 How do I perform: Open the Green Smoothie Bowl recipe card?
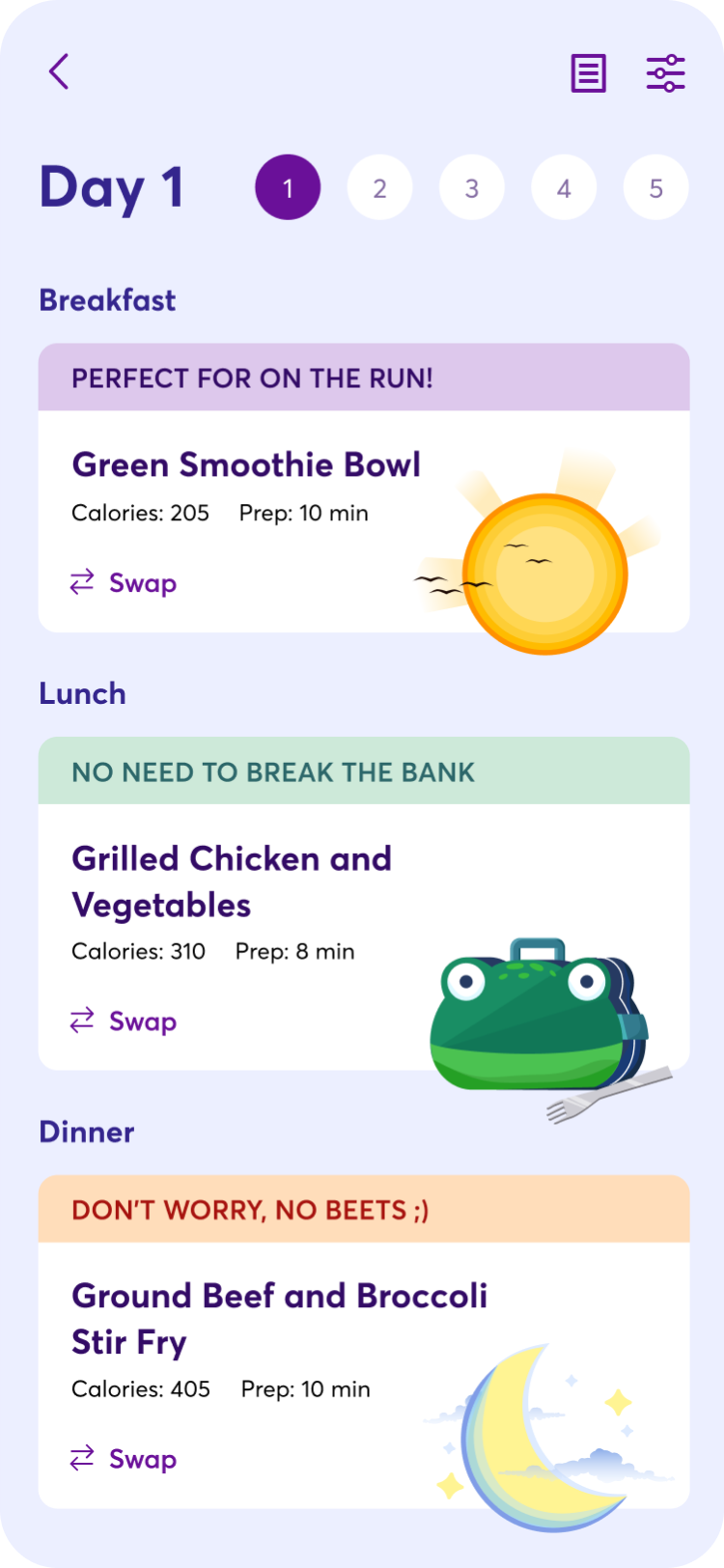click(x=364, y=488)
